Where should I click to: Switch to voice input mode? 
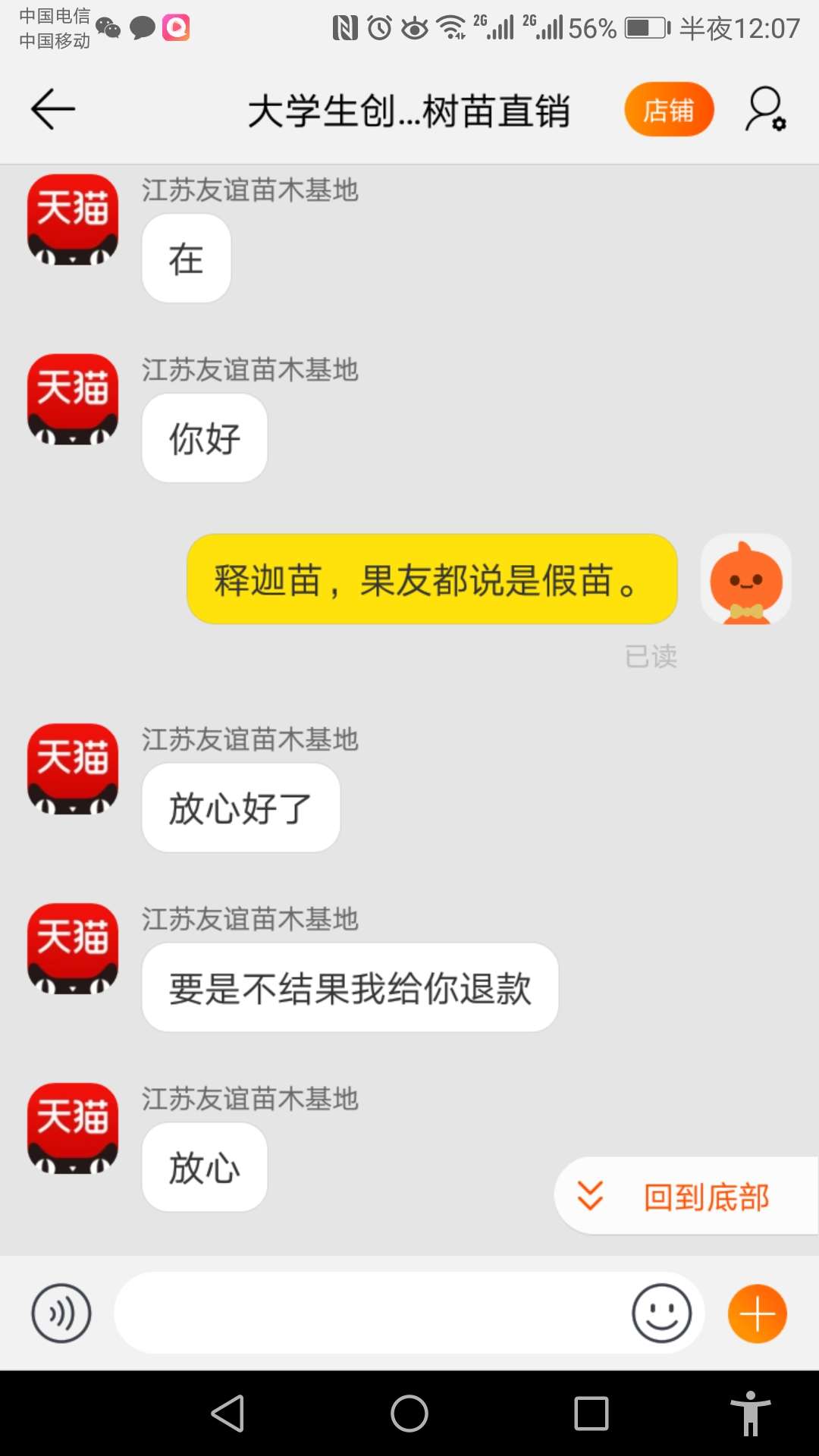61,1313
